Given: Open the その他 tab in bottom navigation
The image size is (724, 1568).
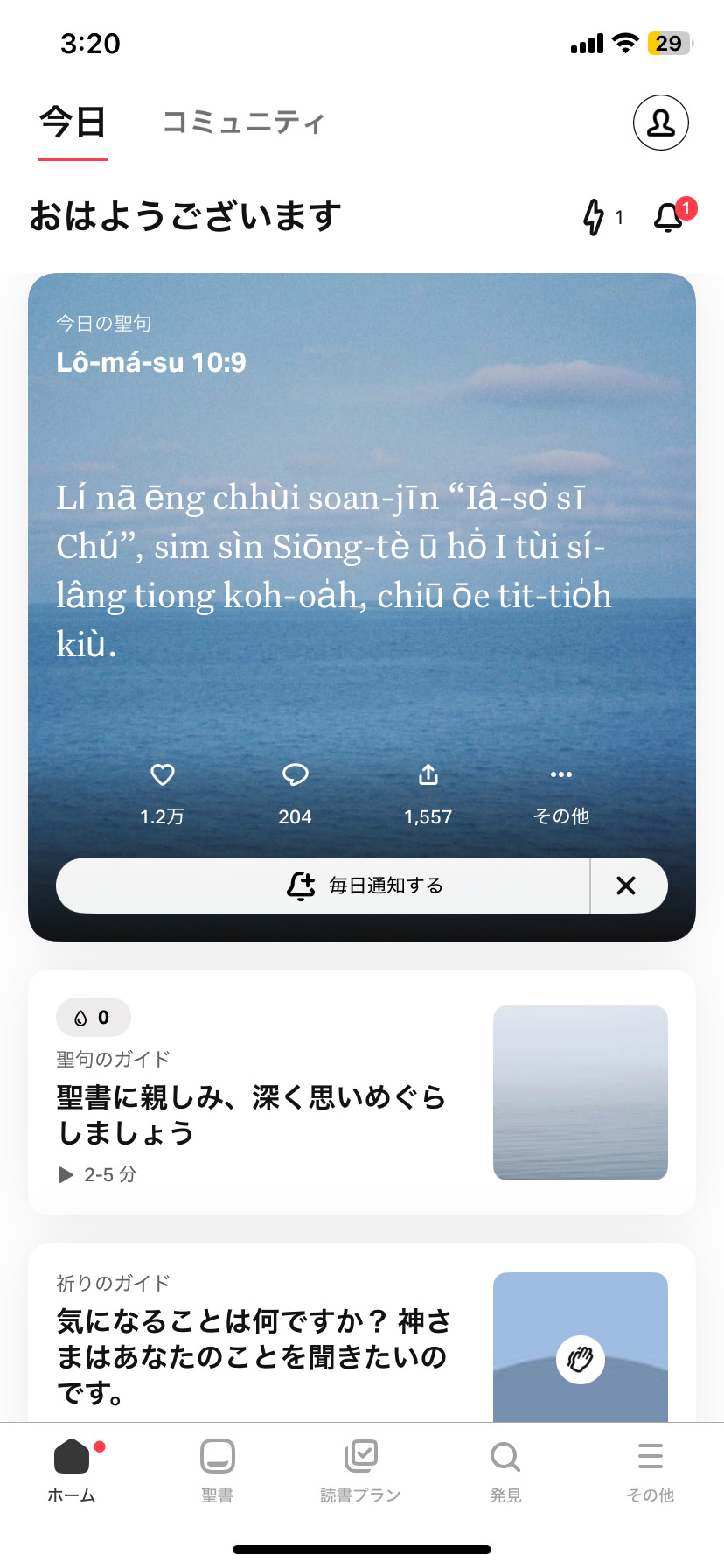Looking at the screenshot, I should (650, 1468).
